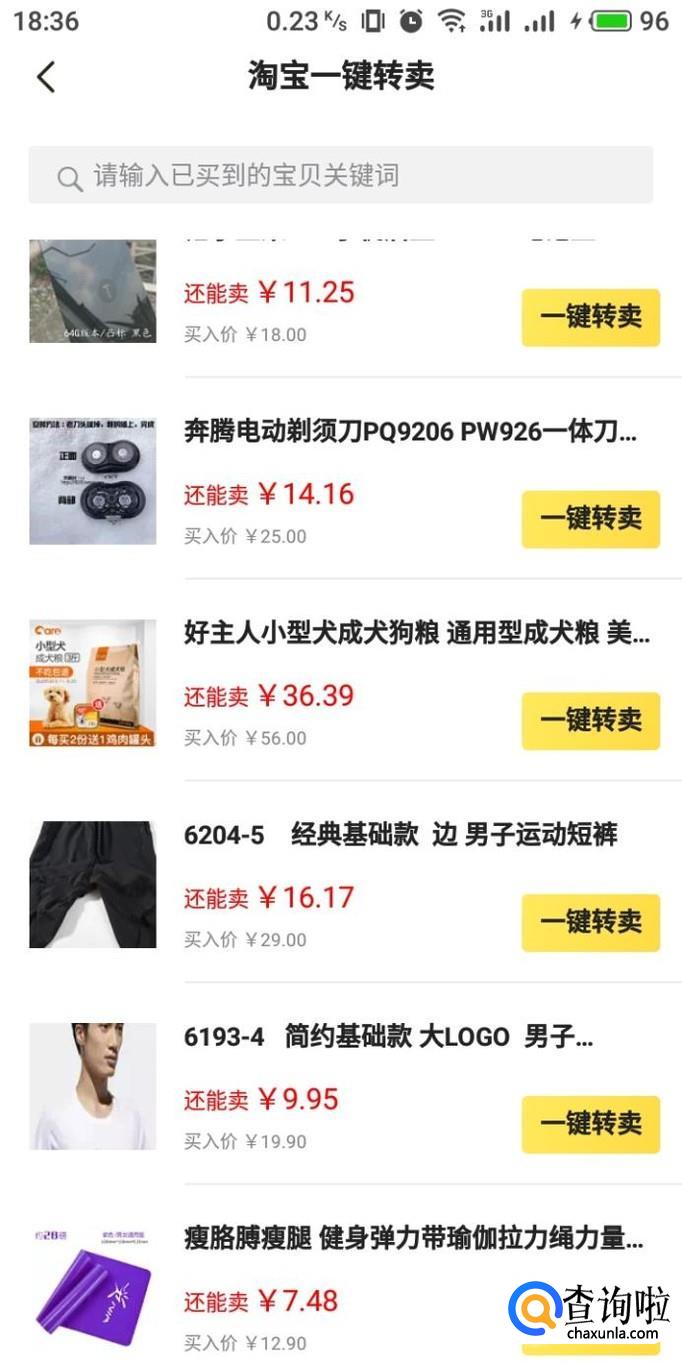Resell the item priced ￥11.25 with 一键转卖
This screenshot has width=682, height=1364.
point(590,317)
